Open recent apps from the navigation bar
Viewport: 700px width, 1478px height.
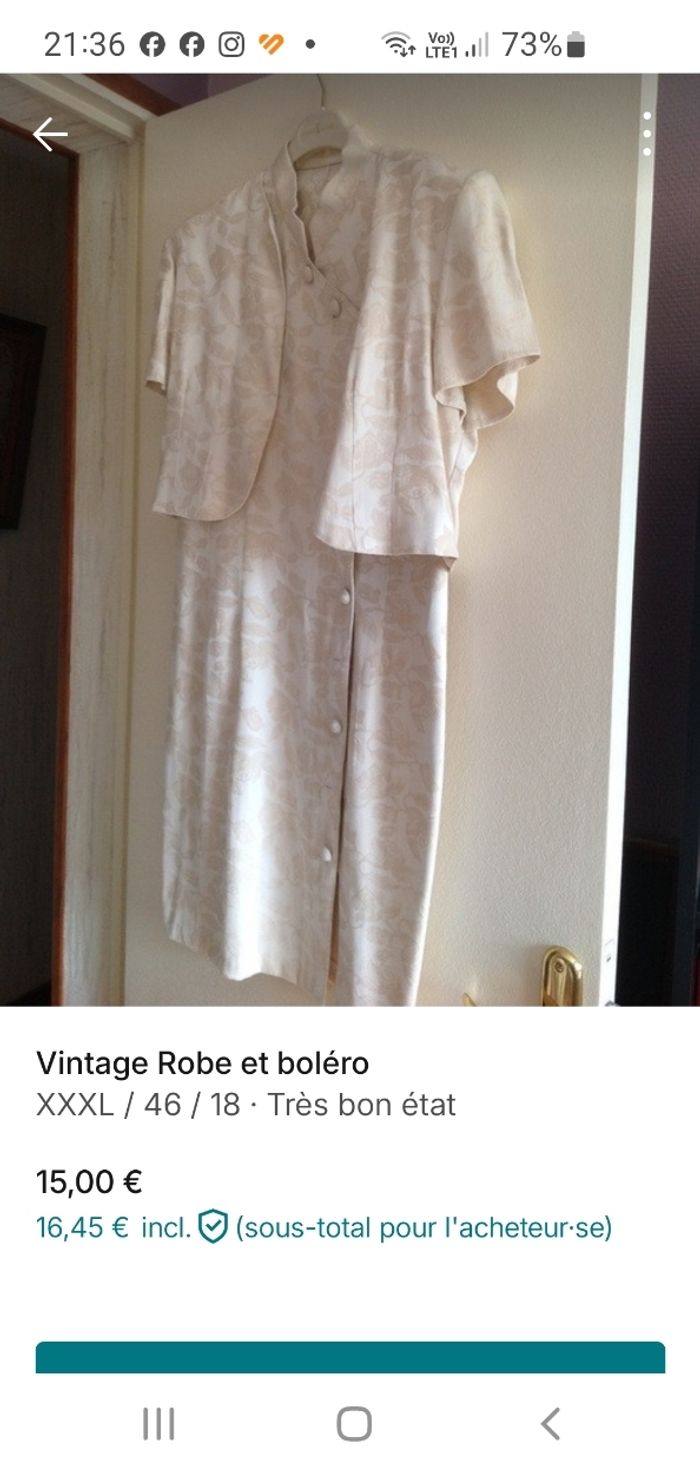point(158,1423)
